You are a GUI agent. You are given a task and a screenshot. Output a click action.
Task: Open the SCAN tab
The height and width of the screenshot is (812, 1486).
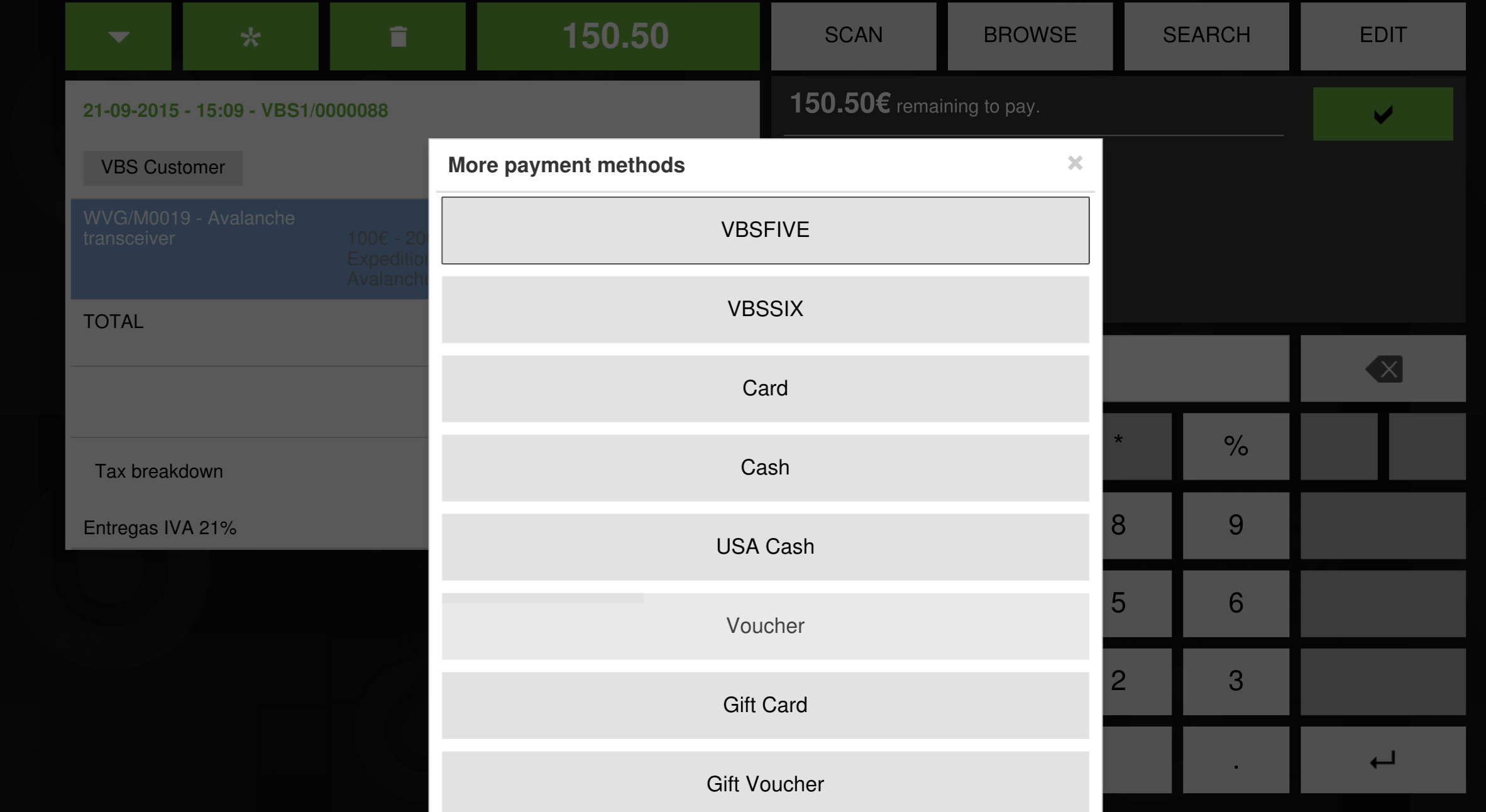(x=853, y=35)
